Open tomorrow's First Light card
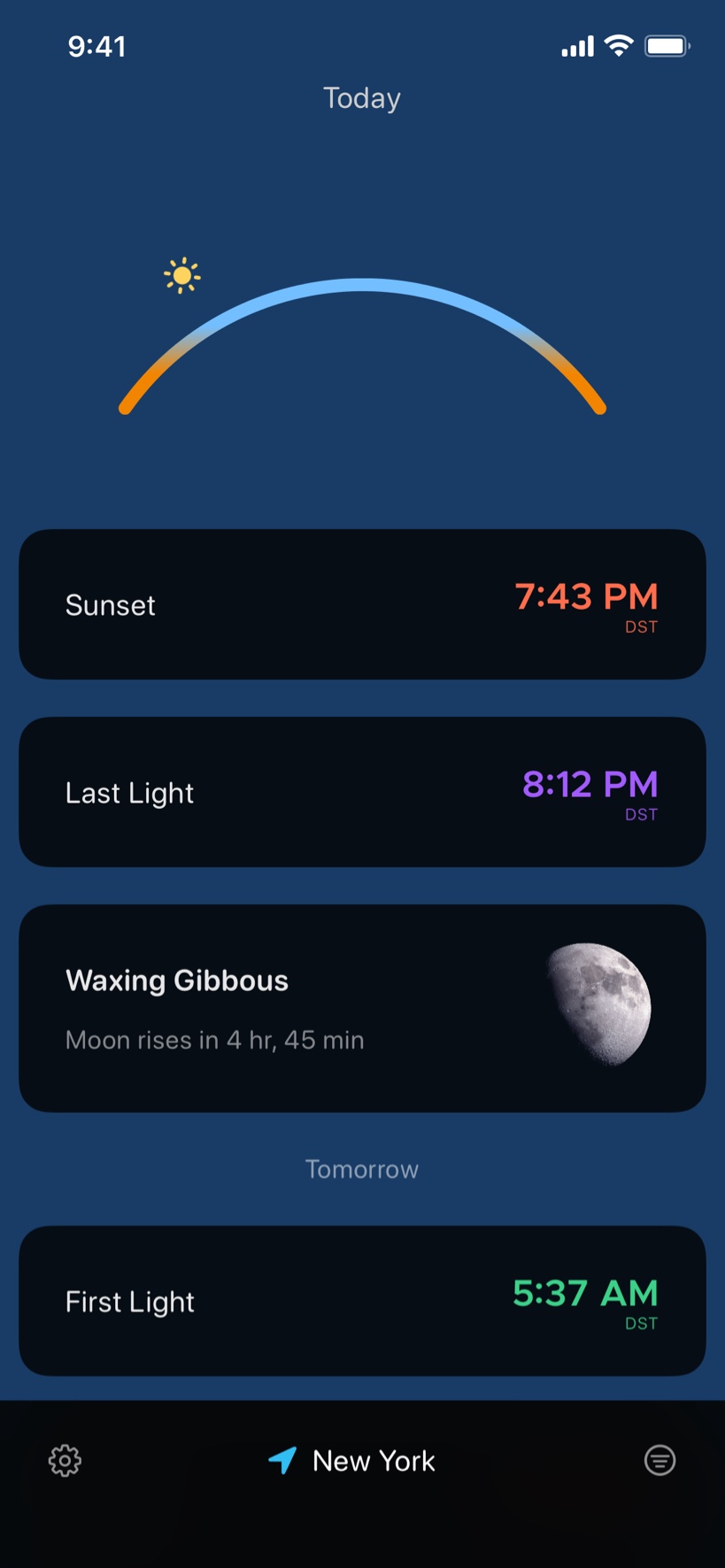Screen dimensions: 725x1568 [x=362, y=1301]
